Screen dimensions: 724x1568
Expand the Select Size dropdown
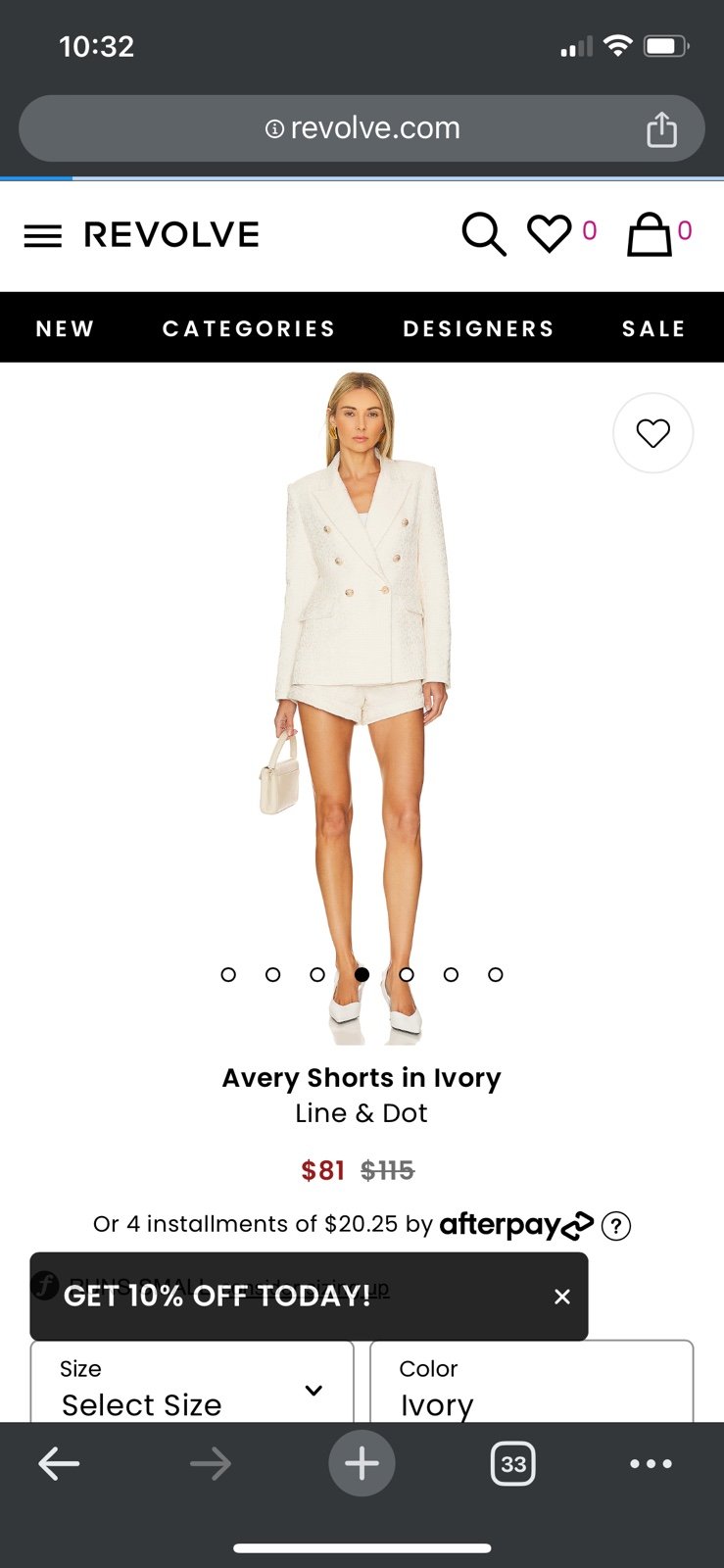coord(192,1382)
